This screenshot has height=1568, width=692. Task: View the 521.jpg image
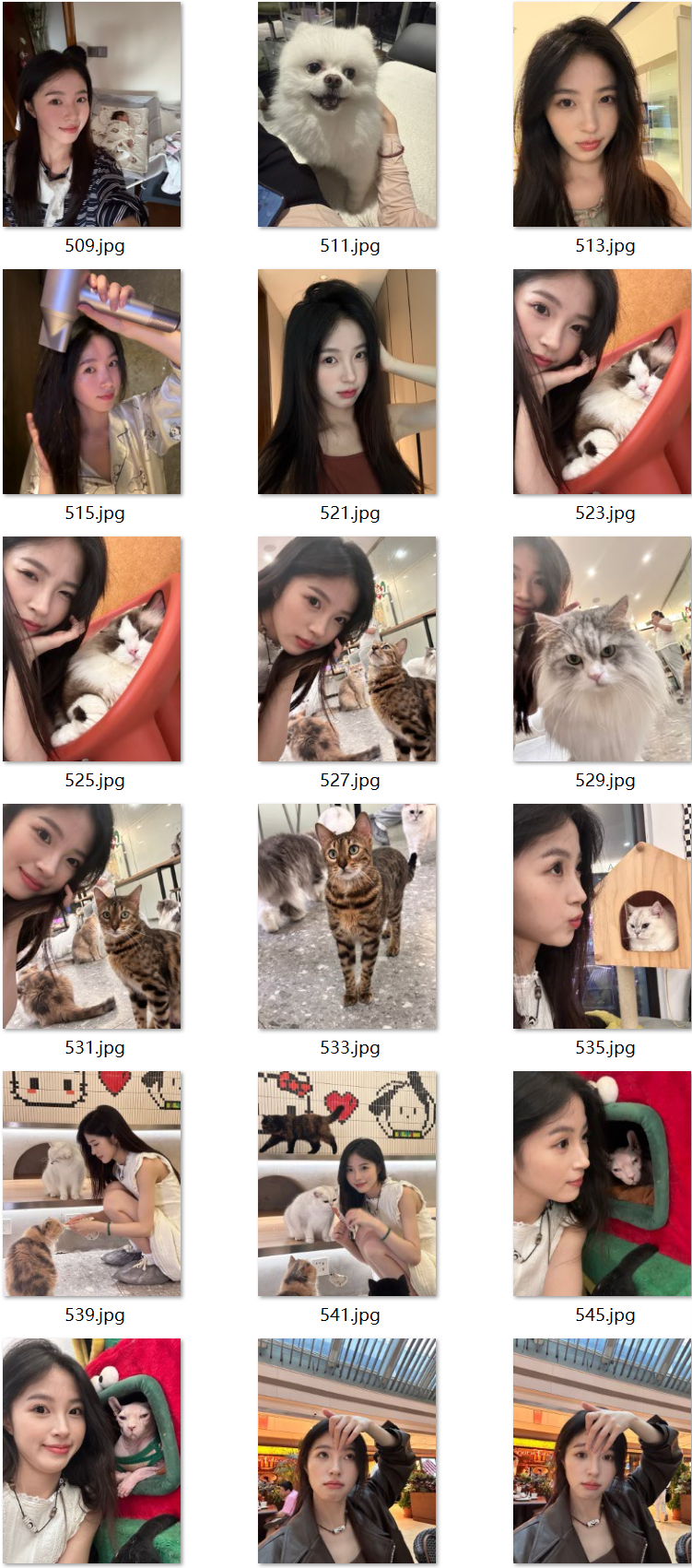click(347, 382)
